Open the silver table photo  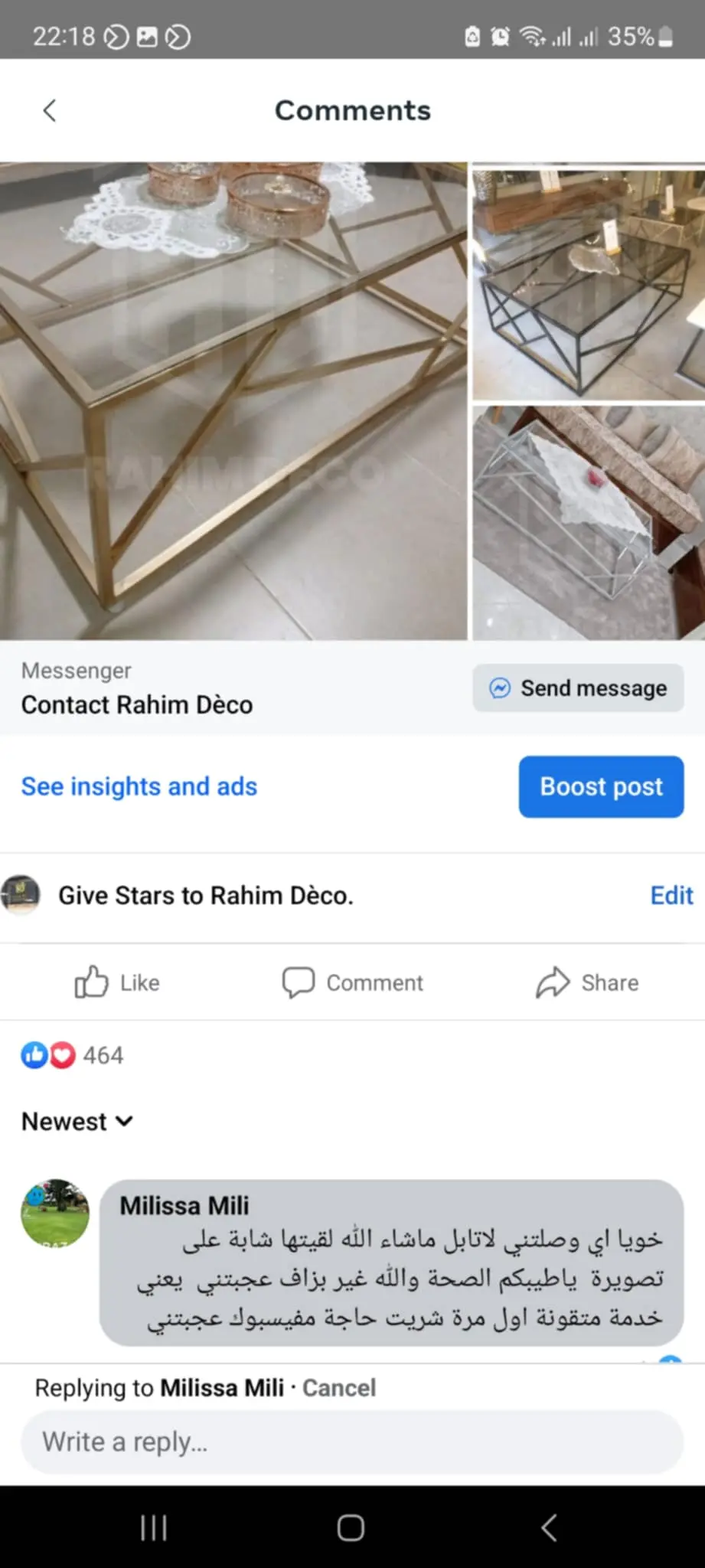pyautogui.click(x=588, y=523)
